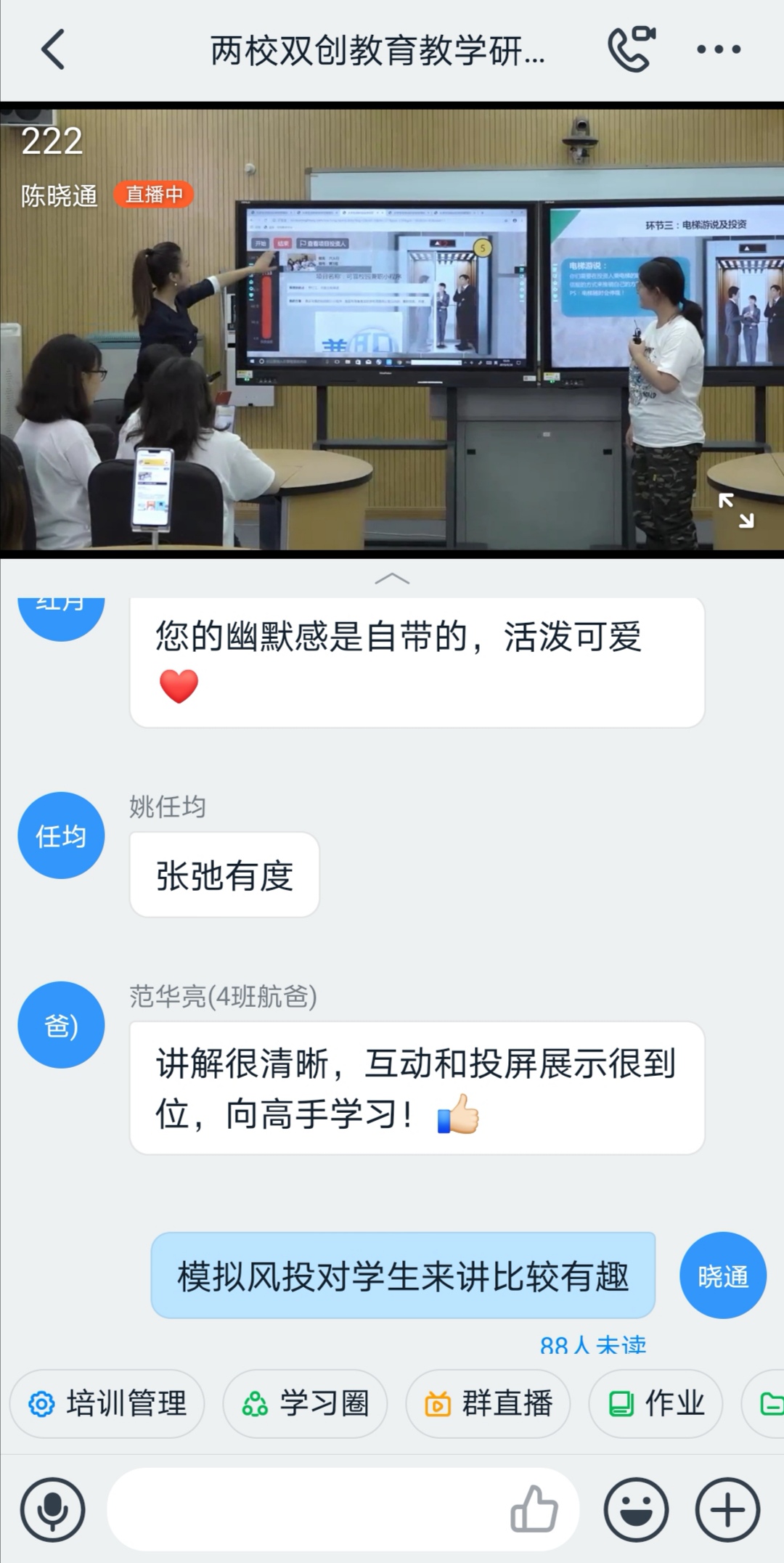Switch to voice message input
784x1563 pixels.
[x=52, y=1509]
